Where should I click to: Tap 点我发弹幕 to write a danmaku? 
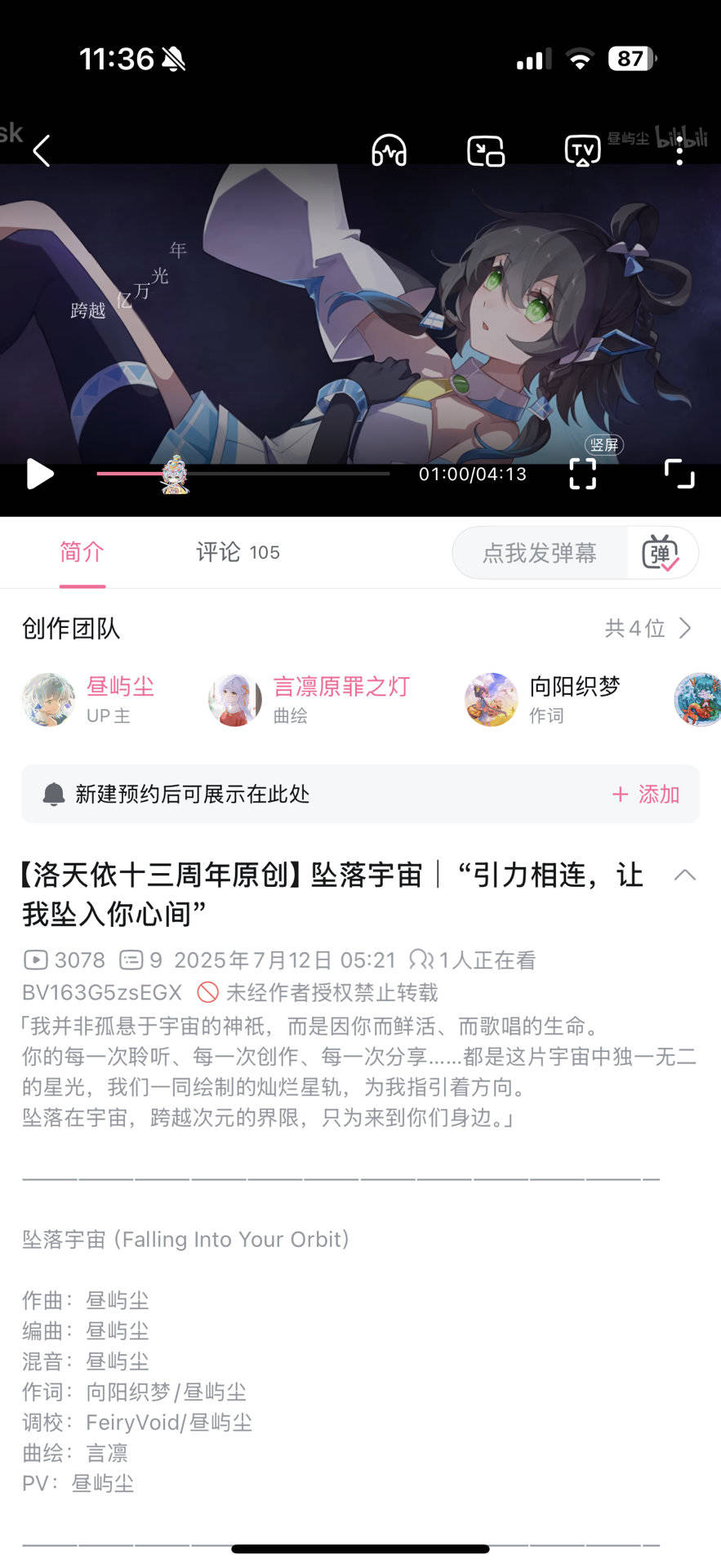tap(540, 553)
